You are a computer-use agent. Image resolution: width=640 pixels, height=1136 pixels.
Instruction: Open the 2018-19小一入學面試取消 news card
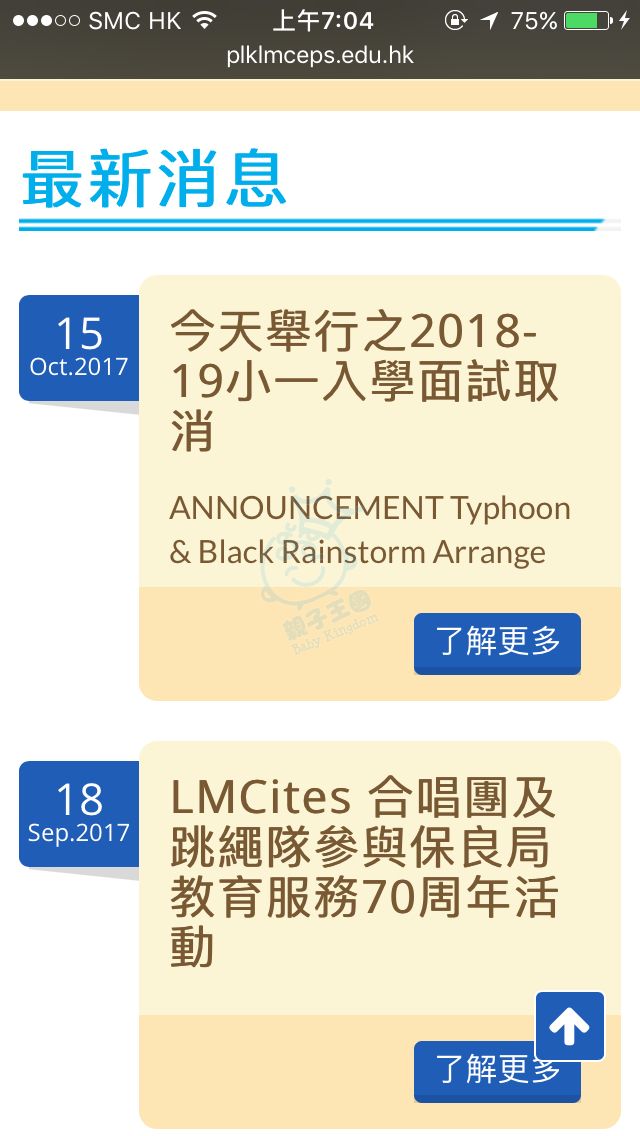(365, 381)
